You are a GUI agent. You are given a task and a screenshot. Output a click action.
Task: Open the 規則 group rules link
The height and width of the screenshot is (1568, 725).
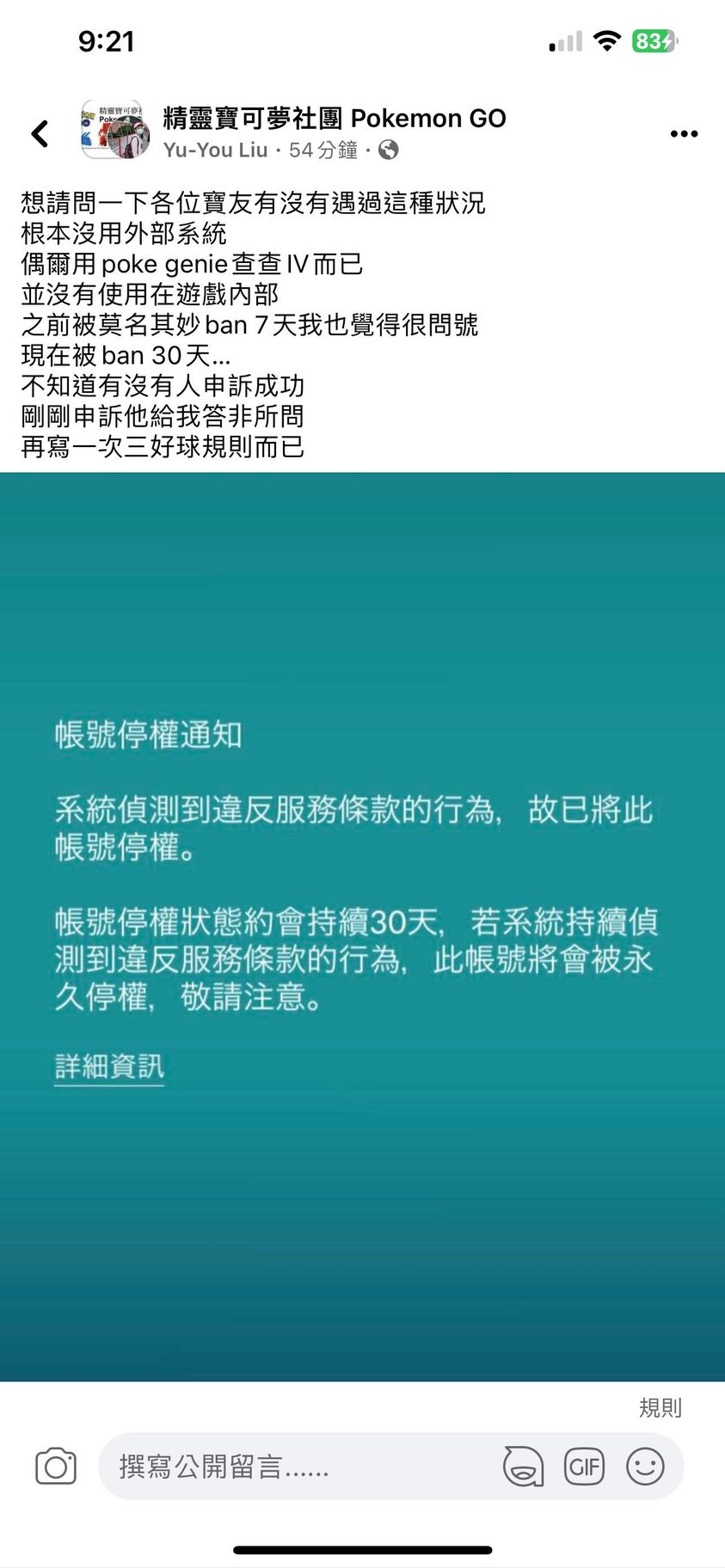click(660, 1407)
